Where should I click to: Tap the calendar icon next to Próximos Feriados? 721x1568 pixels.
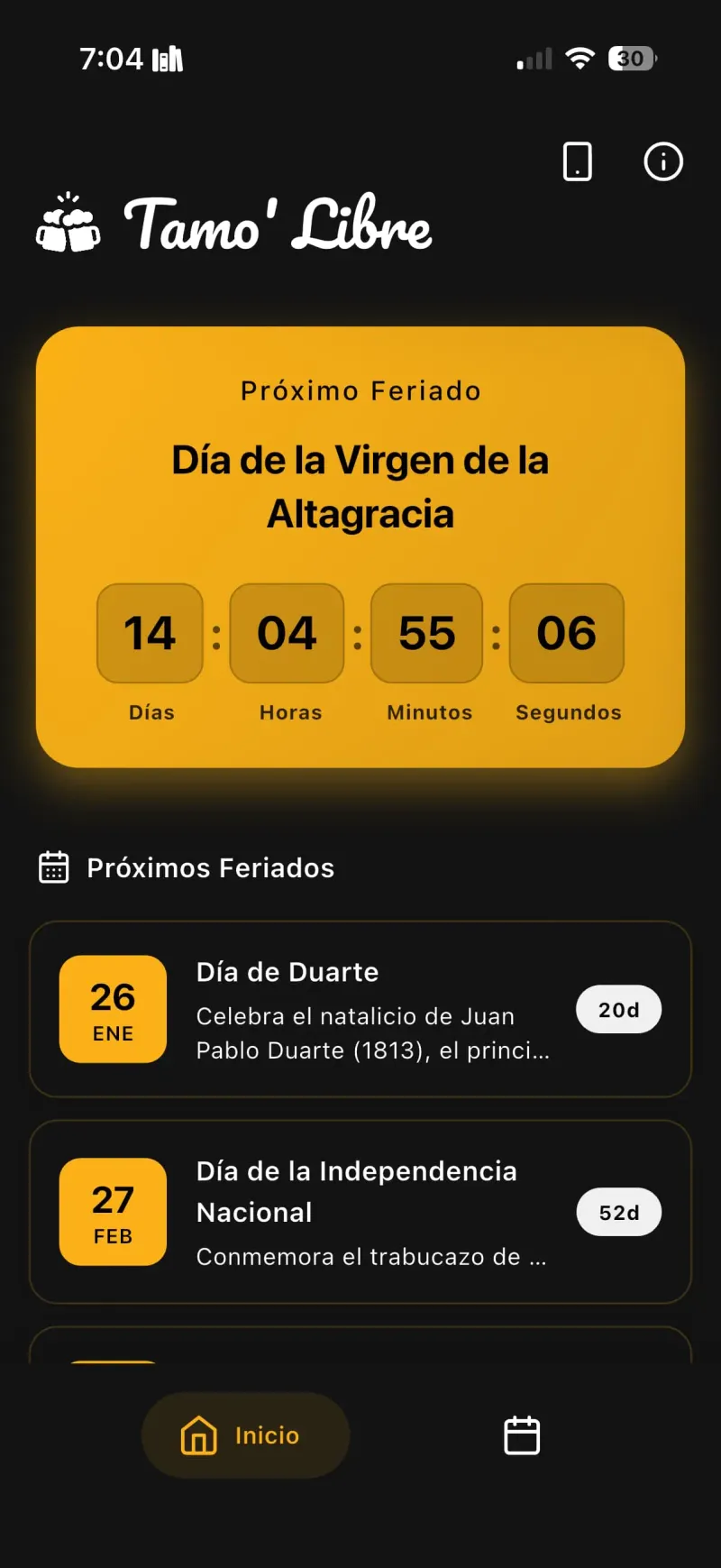(x=53, y=867)
